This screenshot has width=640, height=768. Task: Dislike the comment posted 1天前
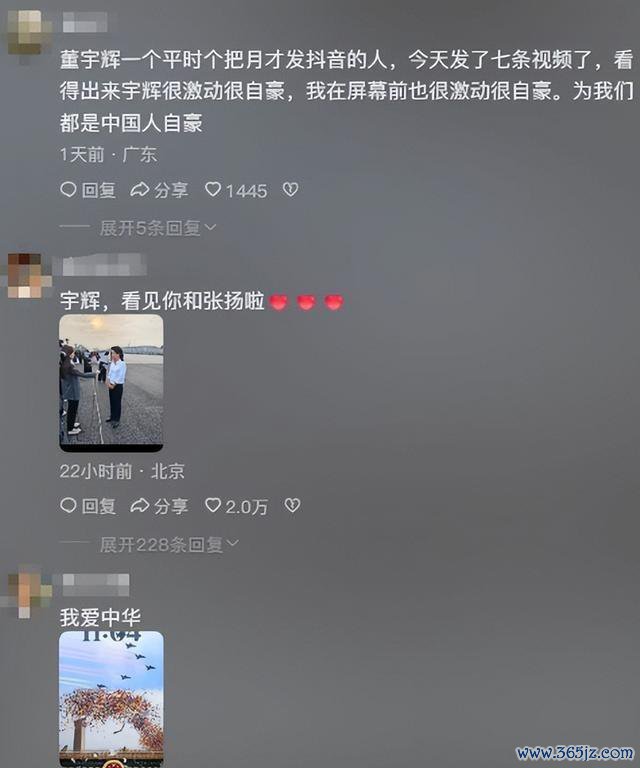pos(291,190)
